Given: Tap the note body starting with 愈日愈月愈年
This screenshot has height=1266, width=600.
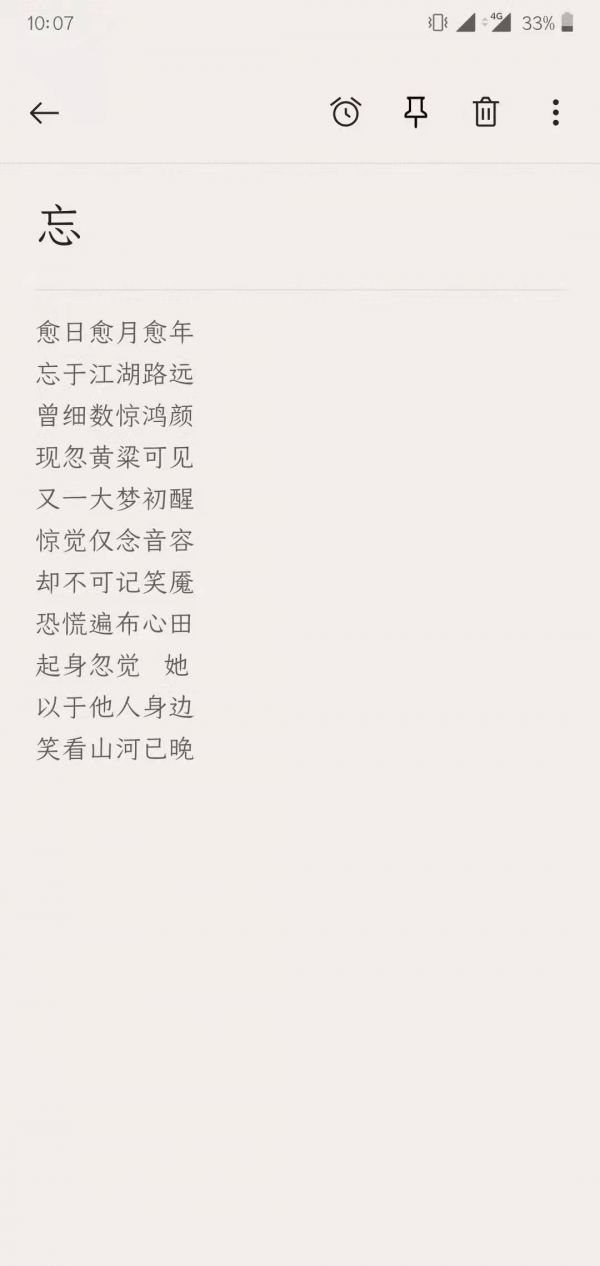Looking at the screenshot, I should click(115, 540).
